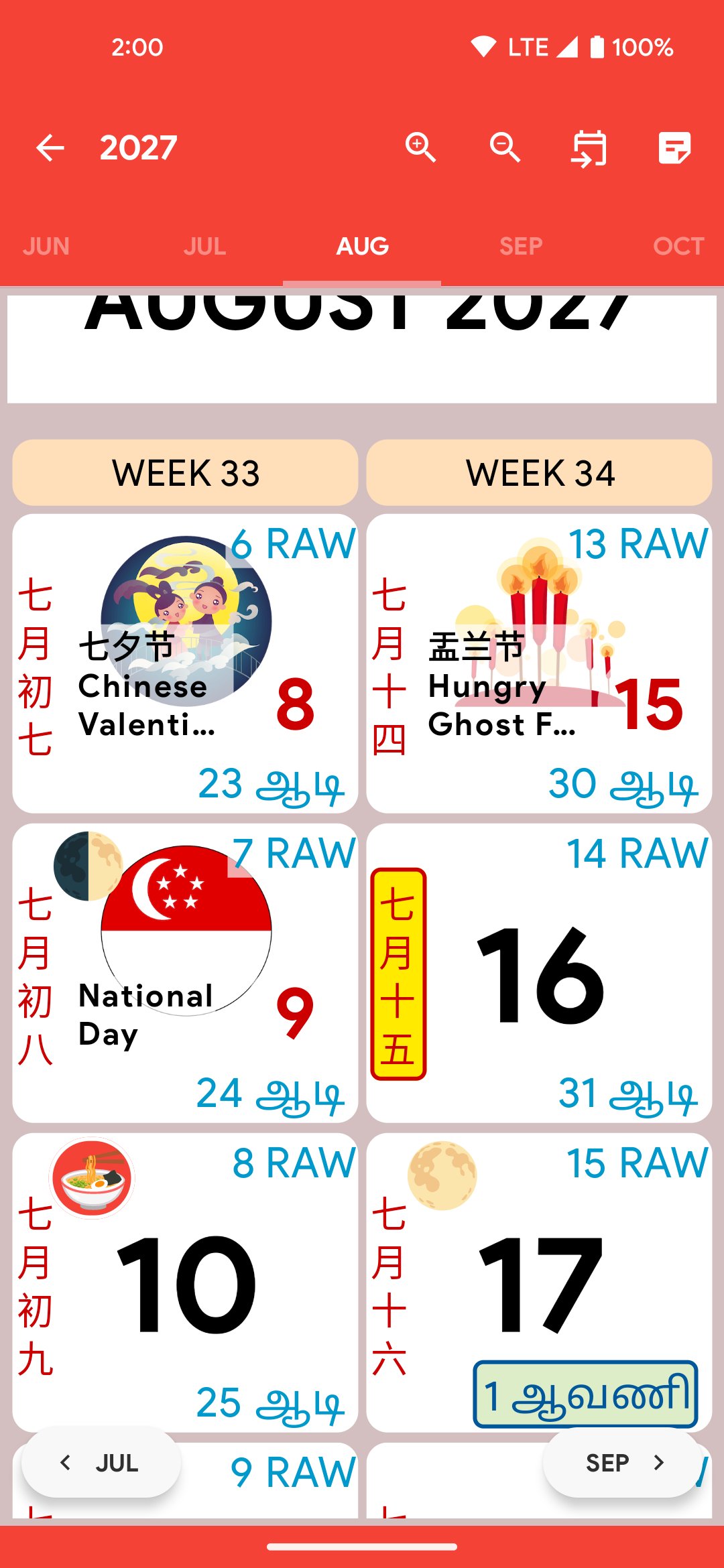This screenshot has width=724, height=1568.
Task: Select the AUG tab
Action: [362, 246]
